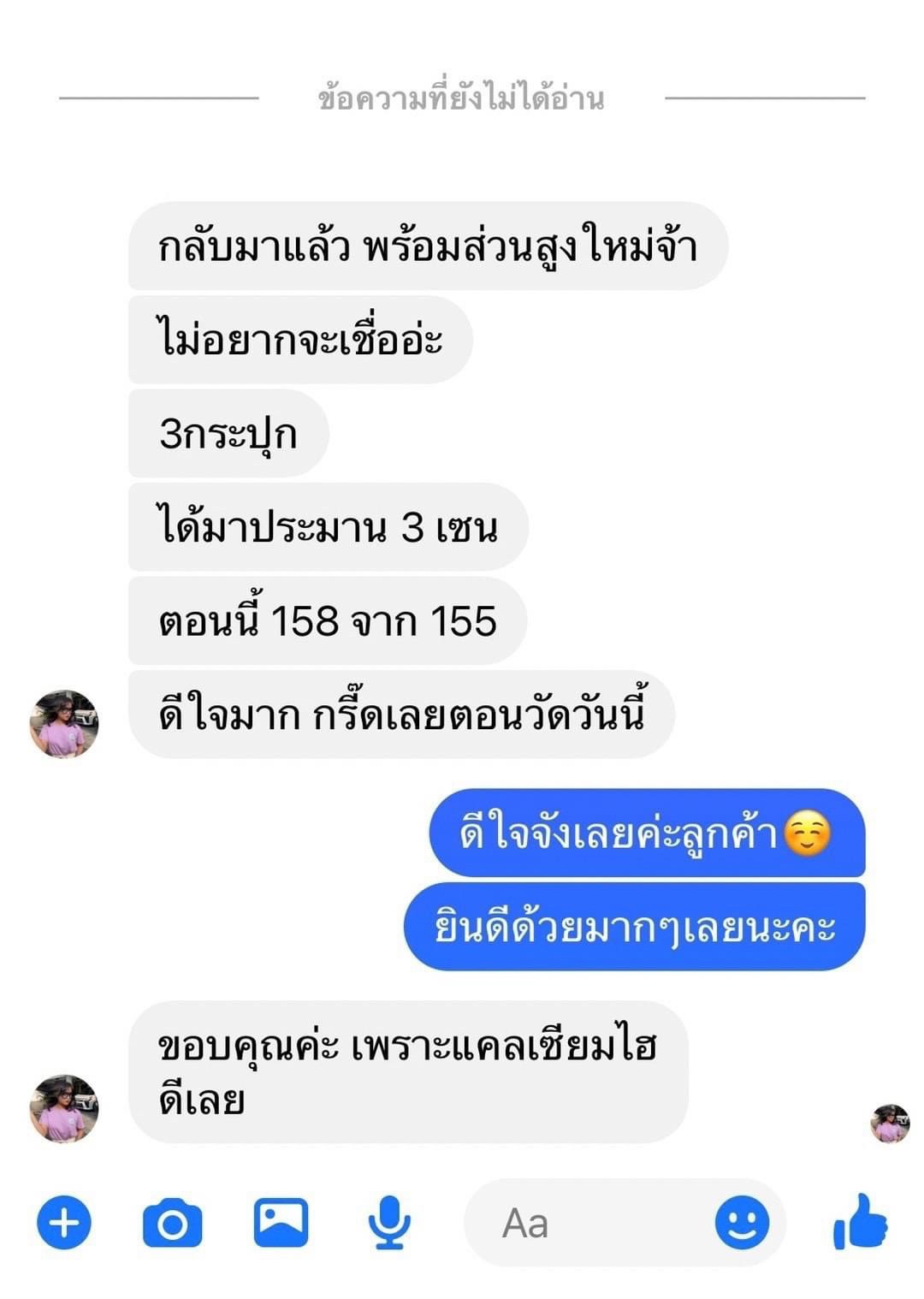Open the photo gallery picker
Image resolution: width=924 pixels, height=1299 pixels.
(281, 1222)
